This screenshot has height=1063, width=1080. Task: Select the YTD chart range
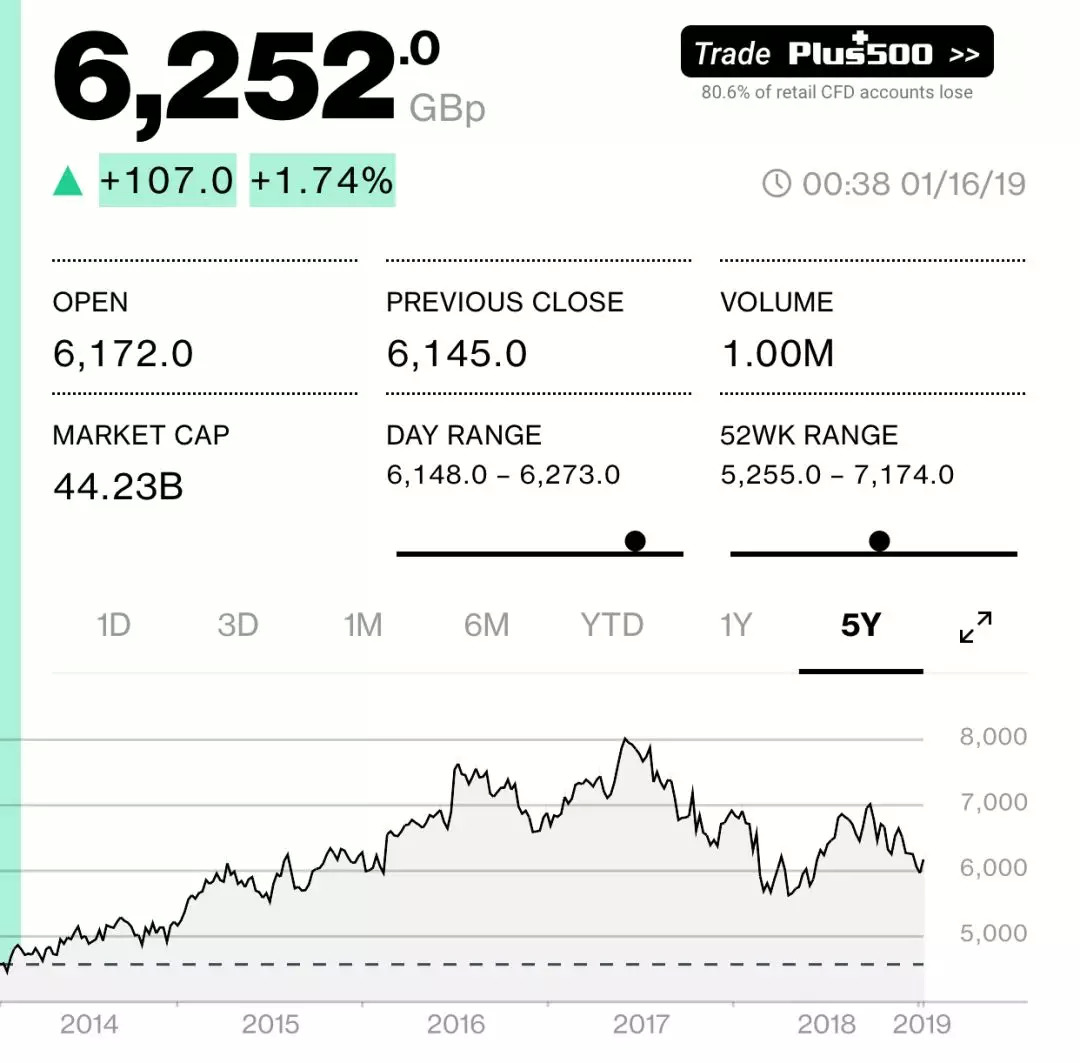(612, 625)
